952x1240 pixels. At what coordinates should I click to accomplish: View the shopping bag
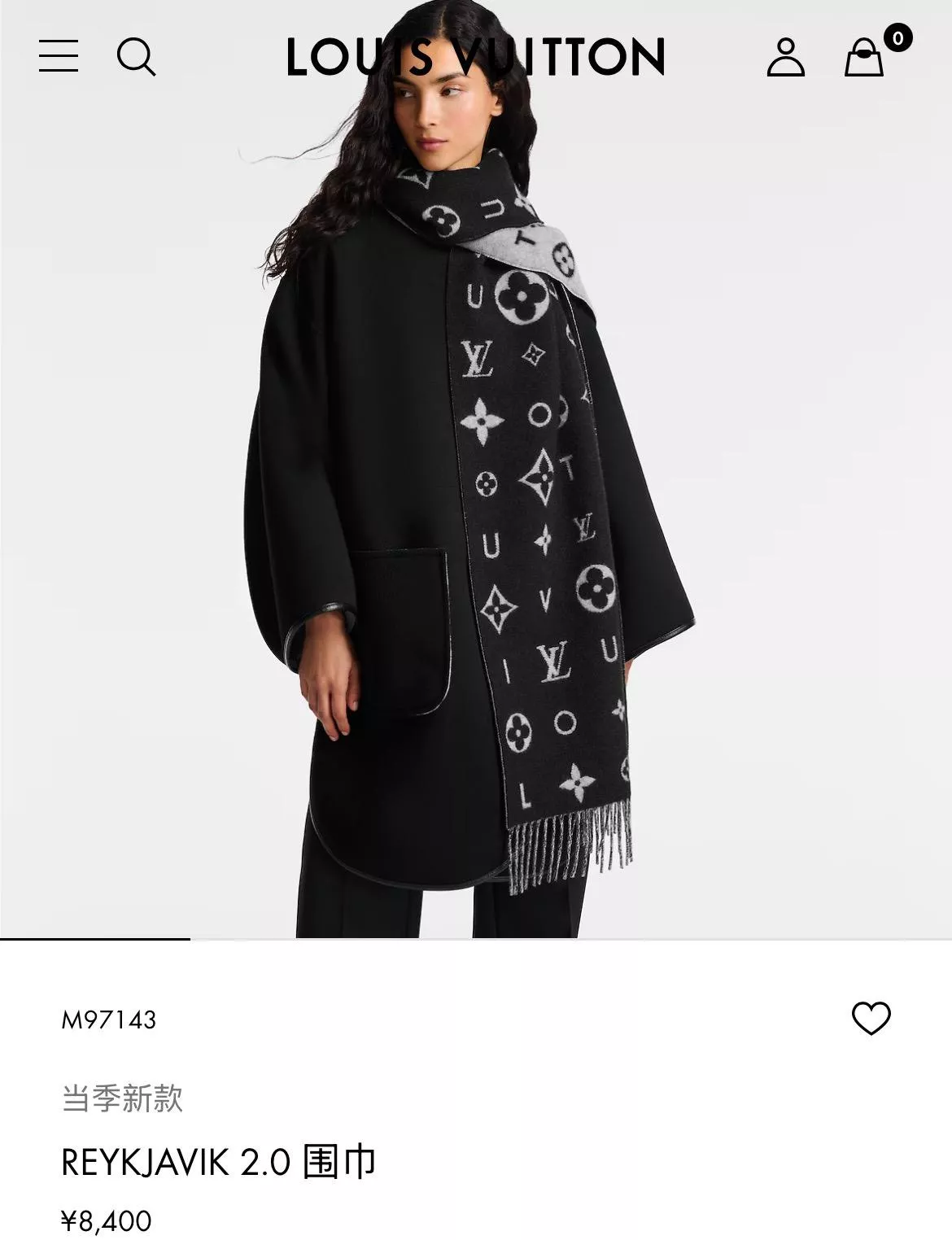pyautogui.click(x=864, y=58)
